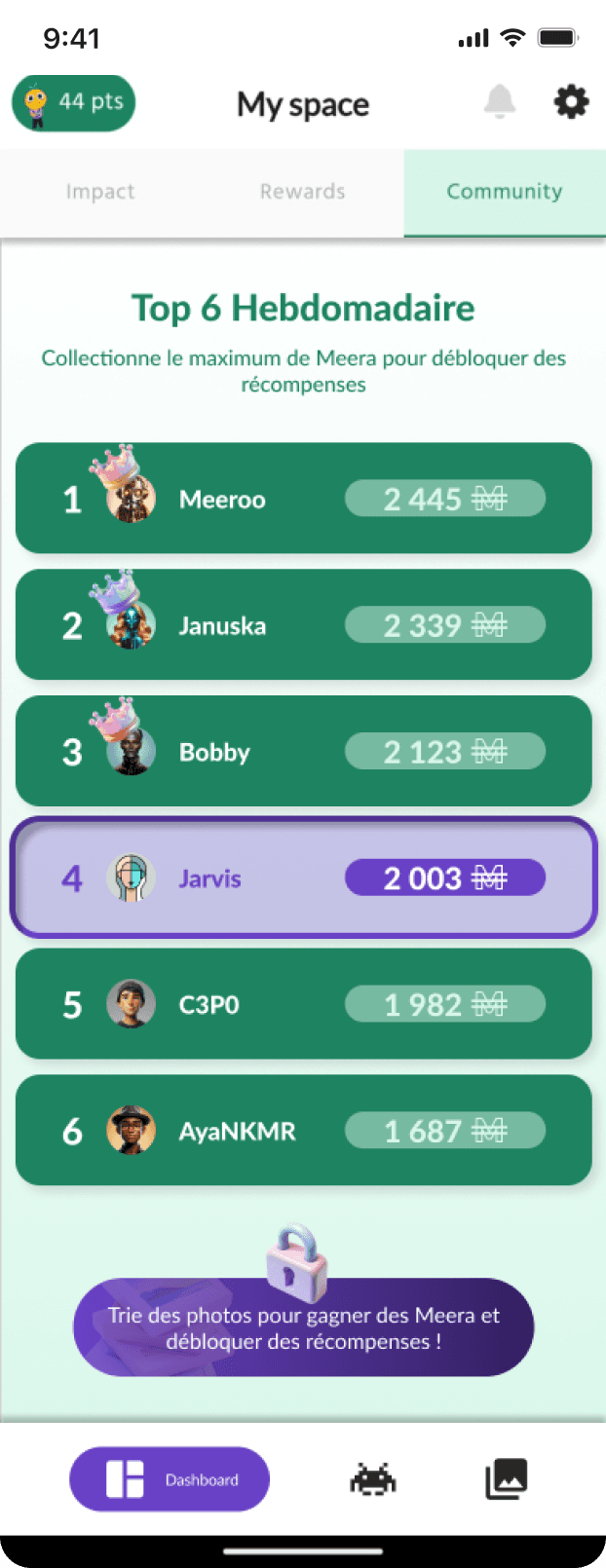This screenshot has width=606, height=1568.
Task: Open Jarvis's highlighted leaderboard entry
Action: click(304, 877)
